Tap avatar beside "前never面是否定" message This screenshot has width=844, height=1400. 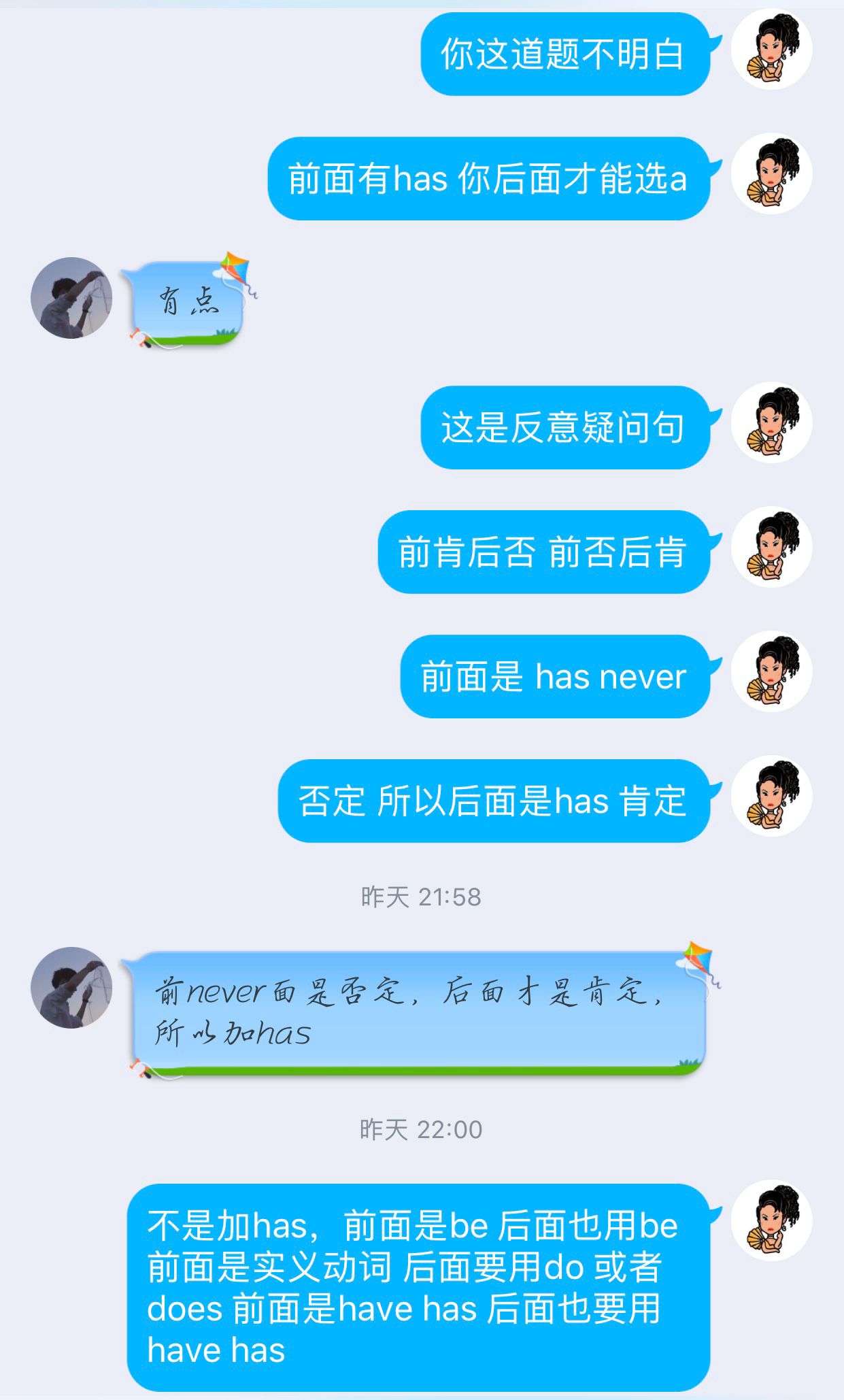[71, 987]
